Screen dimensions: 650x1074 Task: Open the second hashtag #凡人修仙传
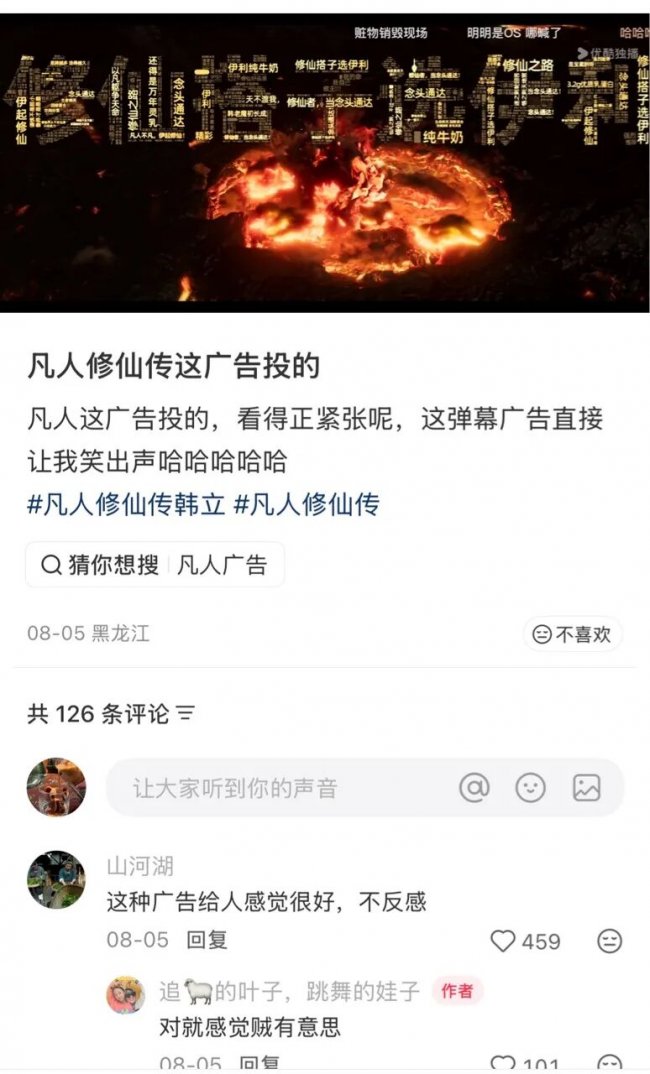[x=306, y=504]
